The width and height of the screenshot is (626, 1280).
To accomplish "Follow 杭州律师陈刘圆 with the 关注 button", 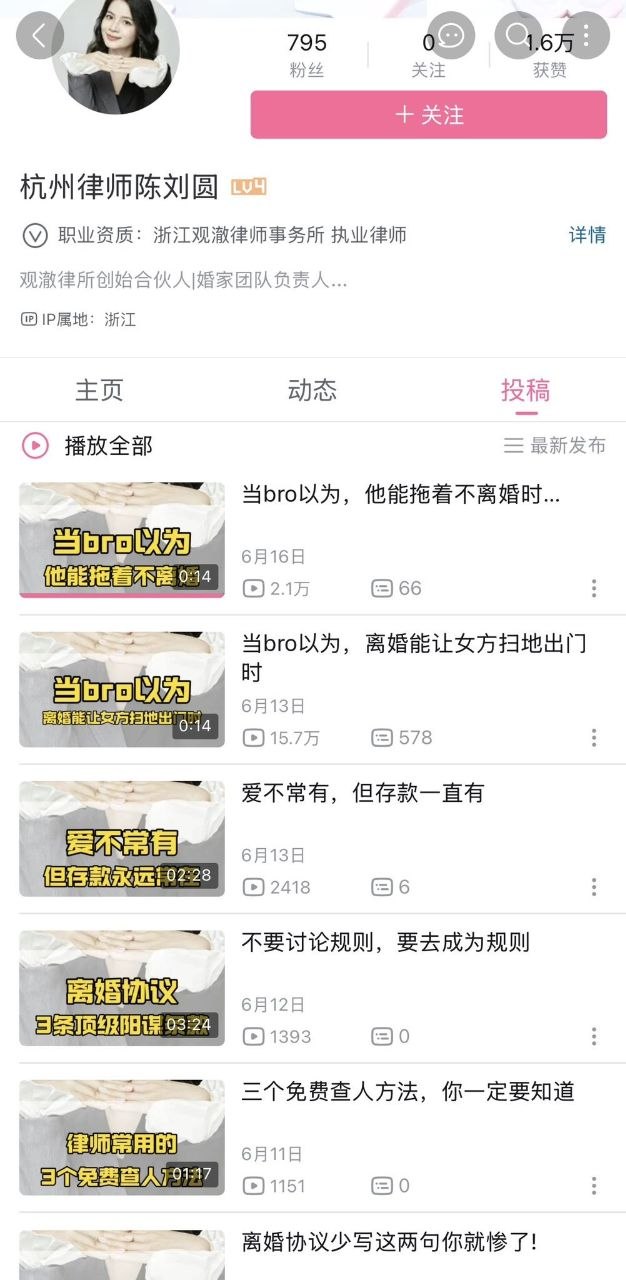I will (x=429, y=115).
